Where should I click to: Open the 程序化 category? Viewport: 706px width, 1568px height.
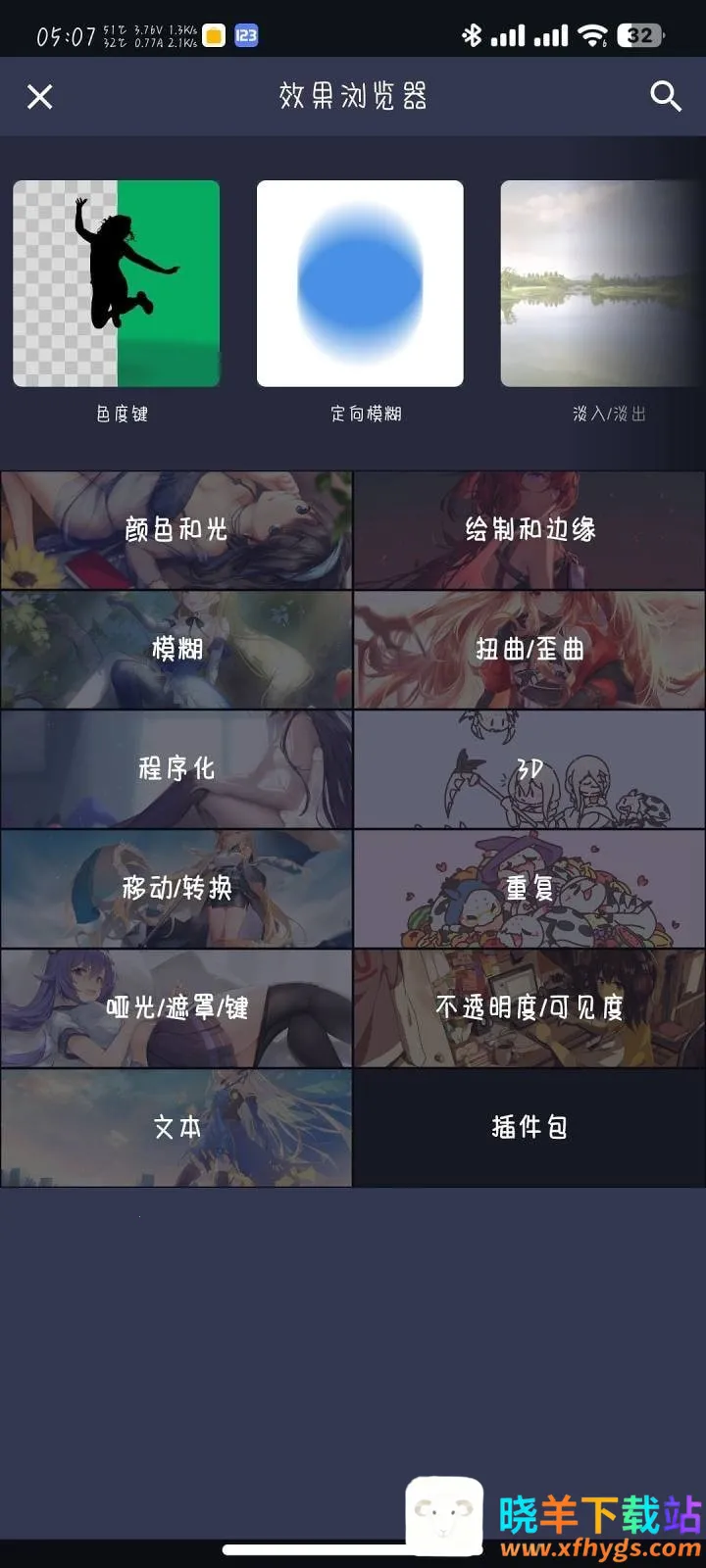click(176, 769)
